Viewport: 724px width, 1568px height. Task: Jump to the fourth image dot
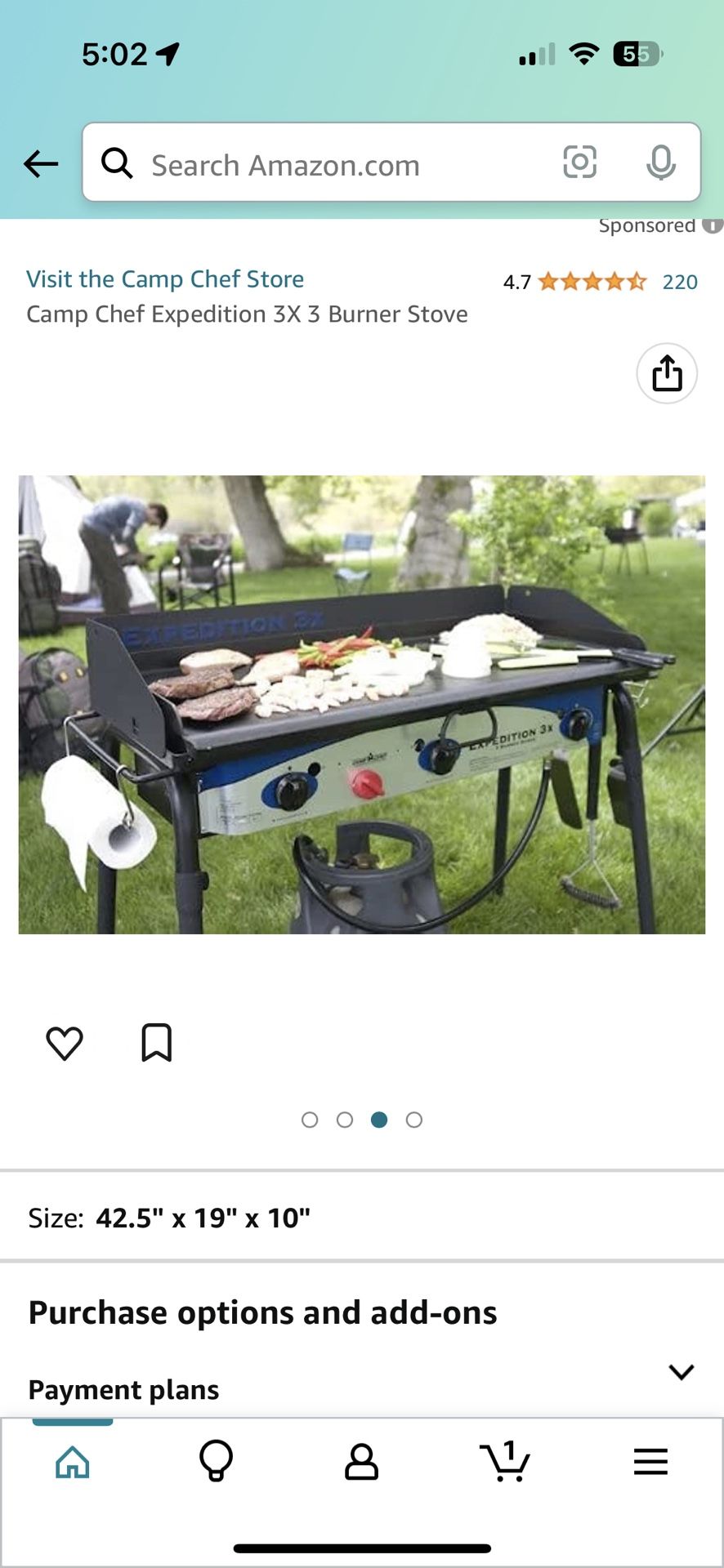(414, 1120)
